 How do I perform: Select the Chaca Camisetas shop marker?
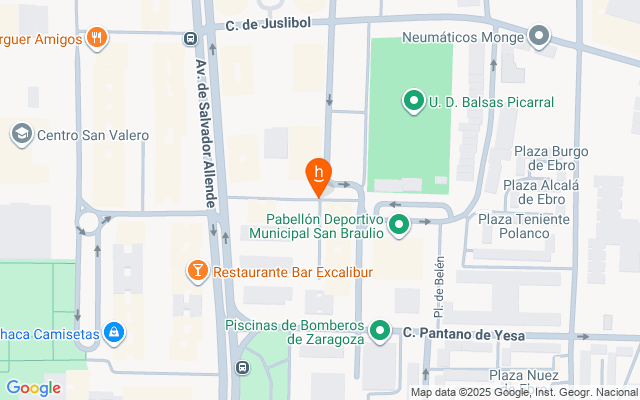[115, 331]
